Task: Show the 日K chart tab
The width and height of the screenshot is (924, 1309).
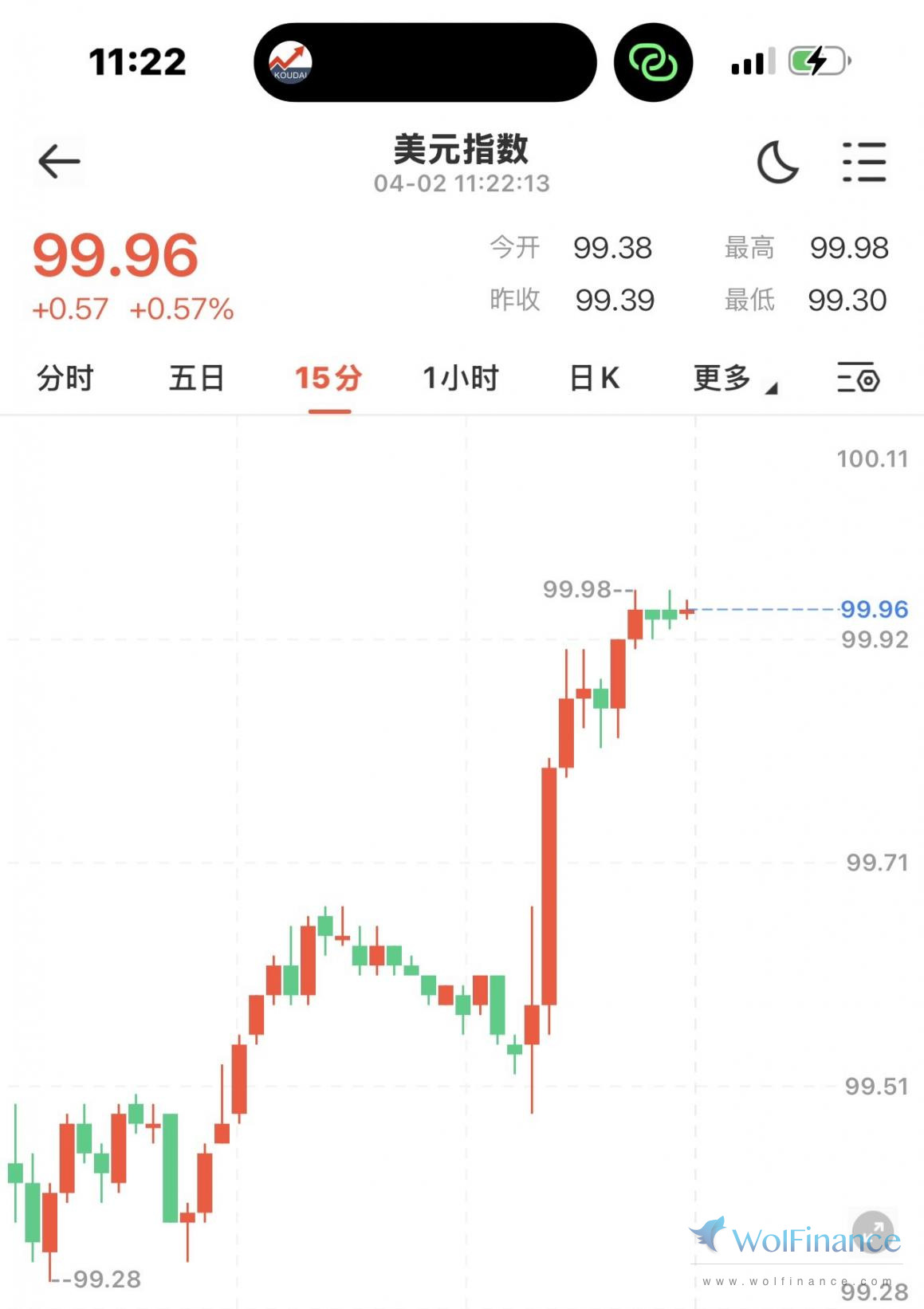Action: click(x=595, y=378)
